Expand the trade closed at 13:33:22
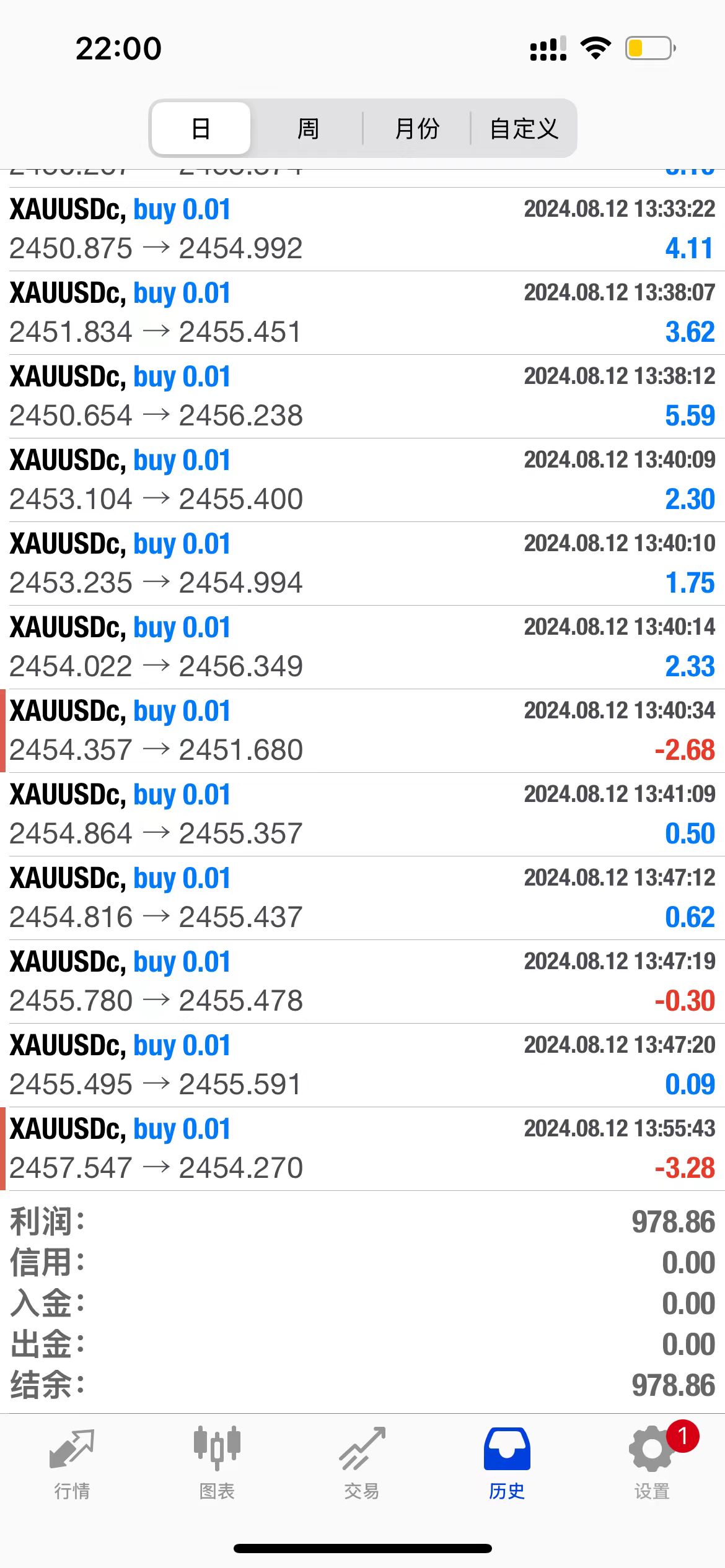Screen dimensions: 725x1568 click(x=362, y=229)
